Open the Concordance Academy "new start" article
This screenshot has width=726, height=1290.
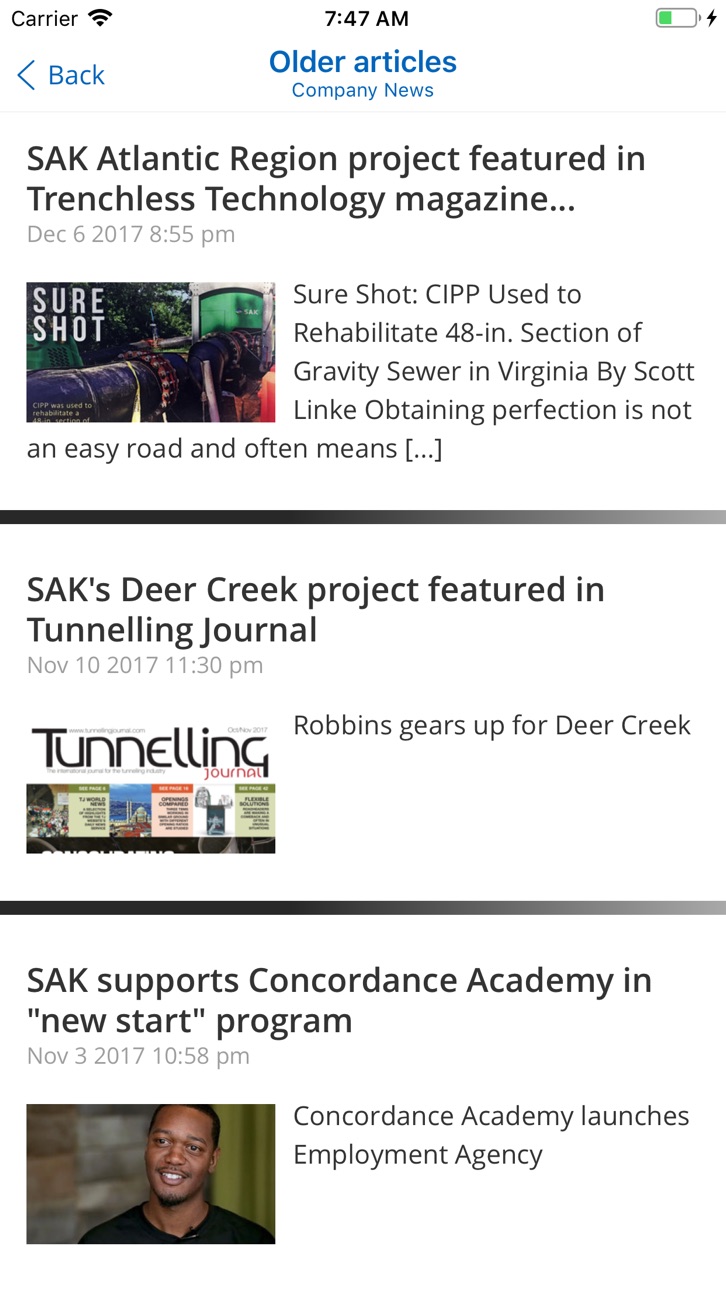pos(363,1102)
